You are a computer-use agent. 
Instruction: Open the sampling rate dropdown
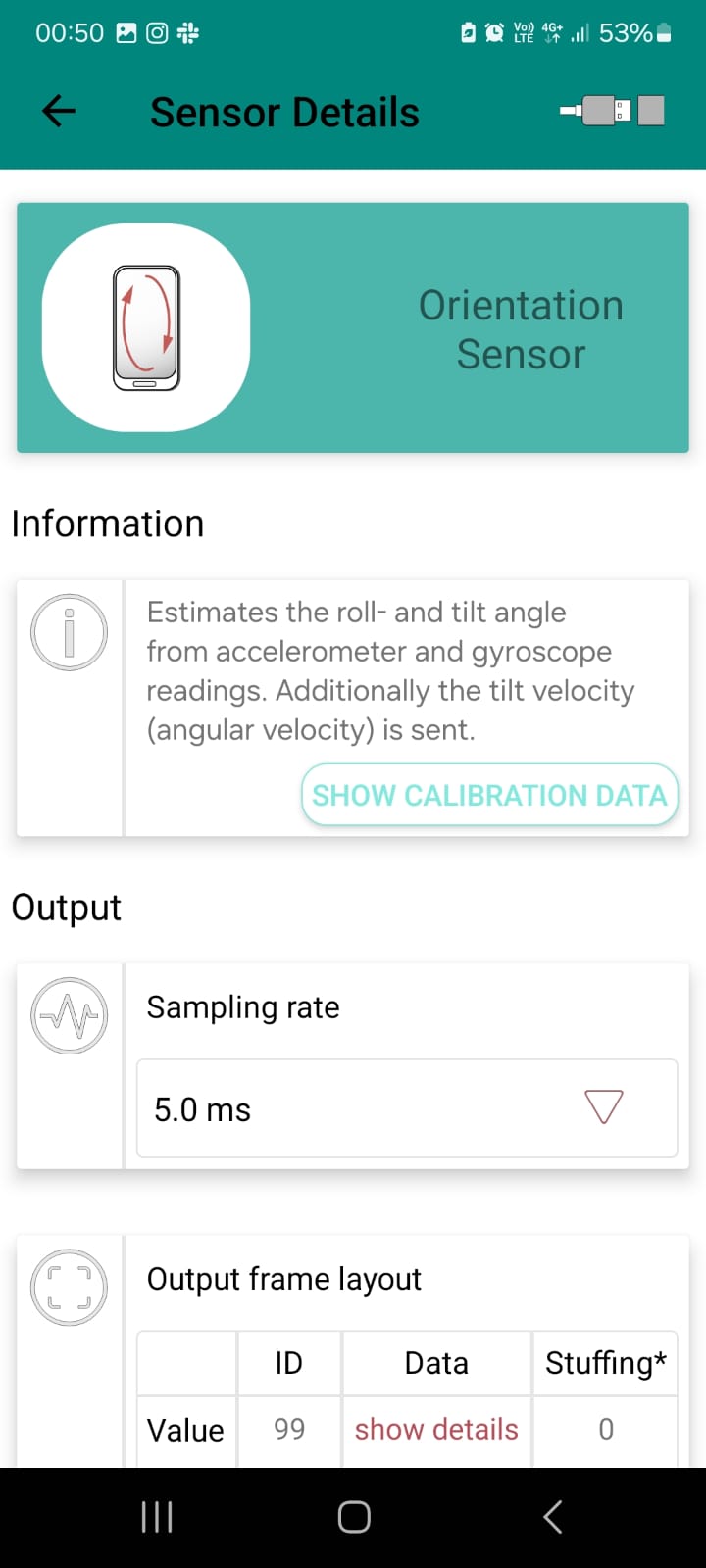[x=407, y=1108]
